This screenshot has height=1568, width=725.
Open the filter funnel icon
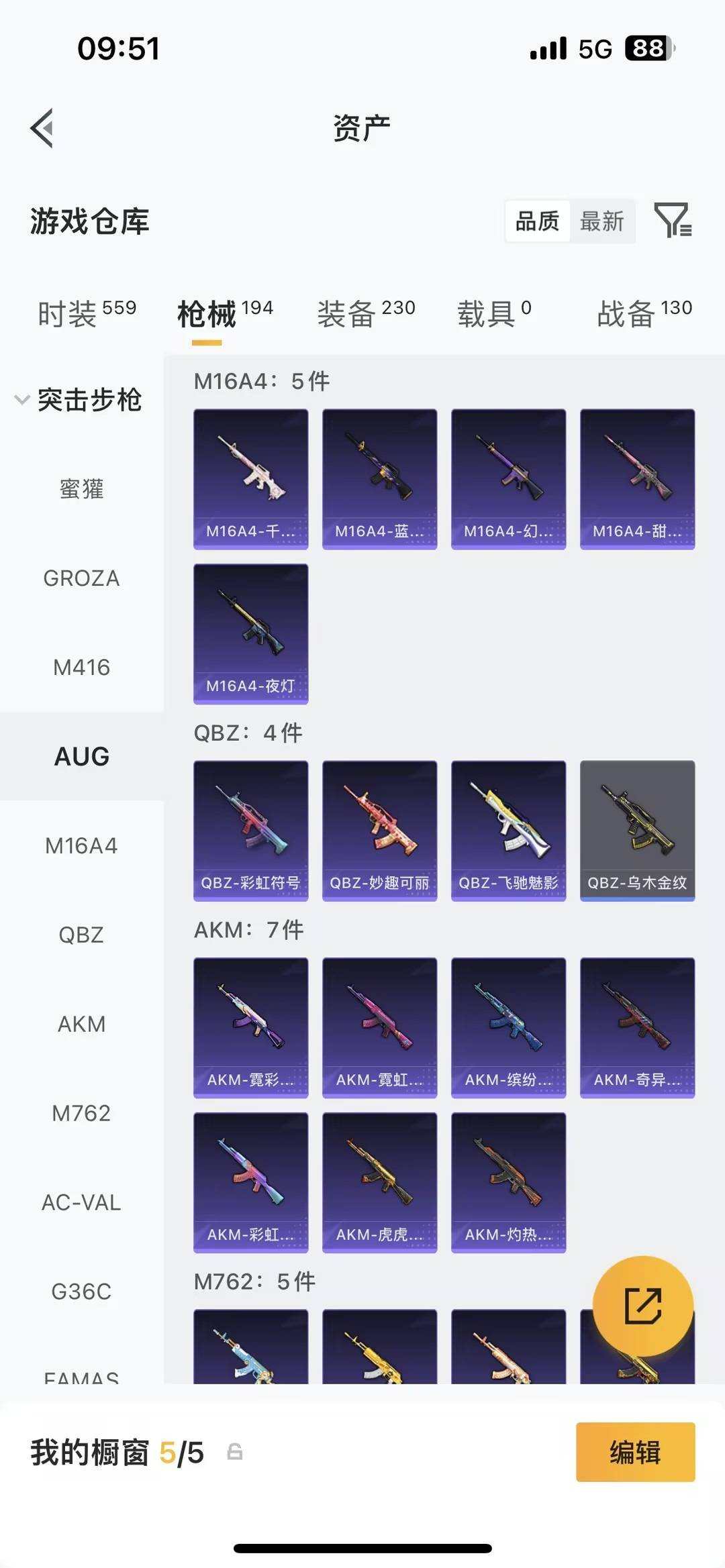(673, 220)
